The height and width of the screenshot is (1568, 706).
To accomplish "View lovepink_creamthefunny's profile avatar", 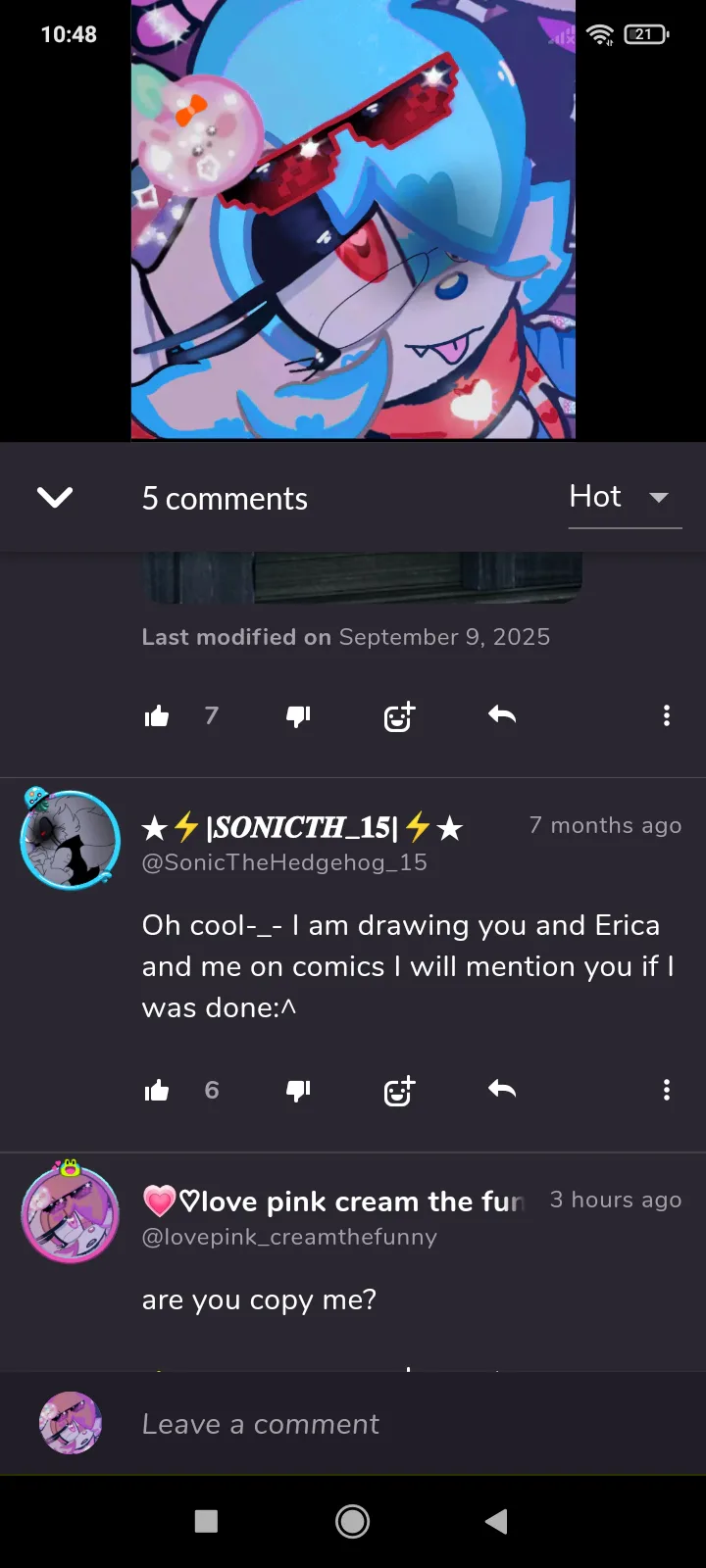I will pos(70,1212).
